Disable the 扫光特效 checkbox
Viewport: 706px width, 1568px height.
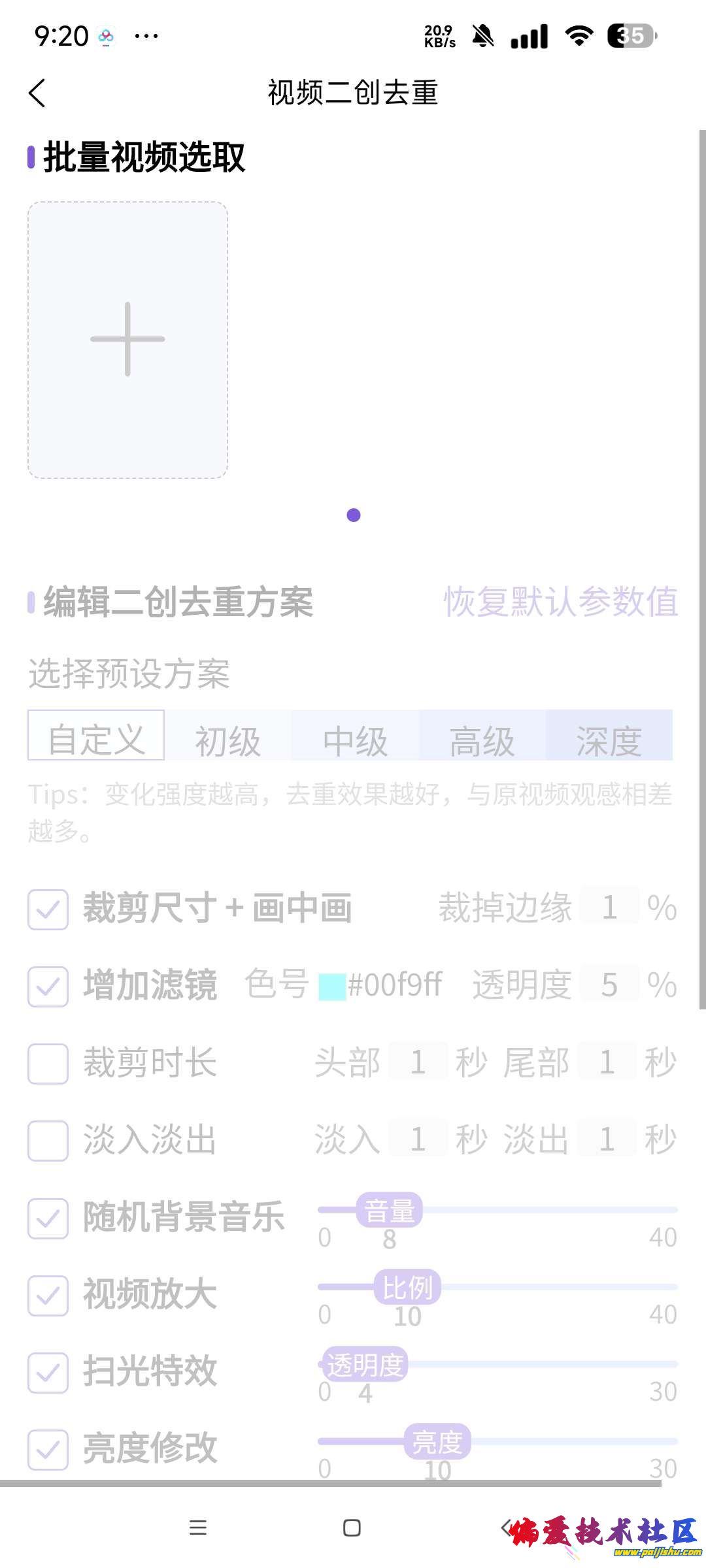(x=48, y=1373)
